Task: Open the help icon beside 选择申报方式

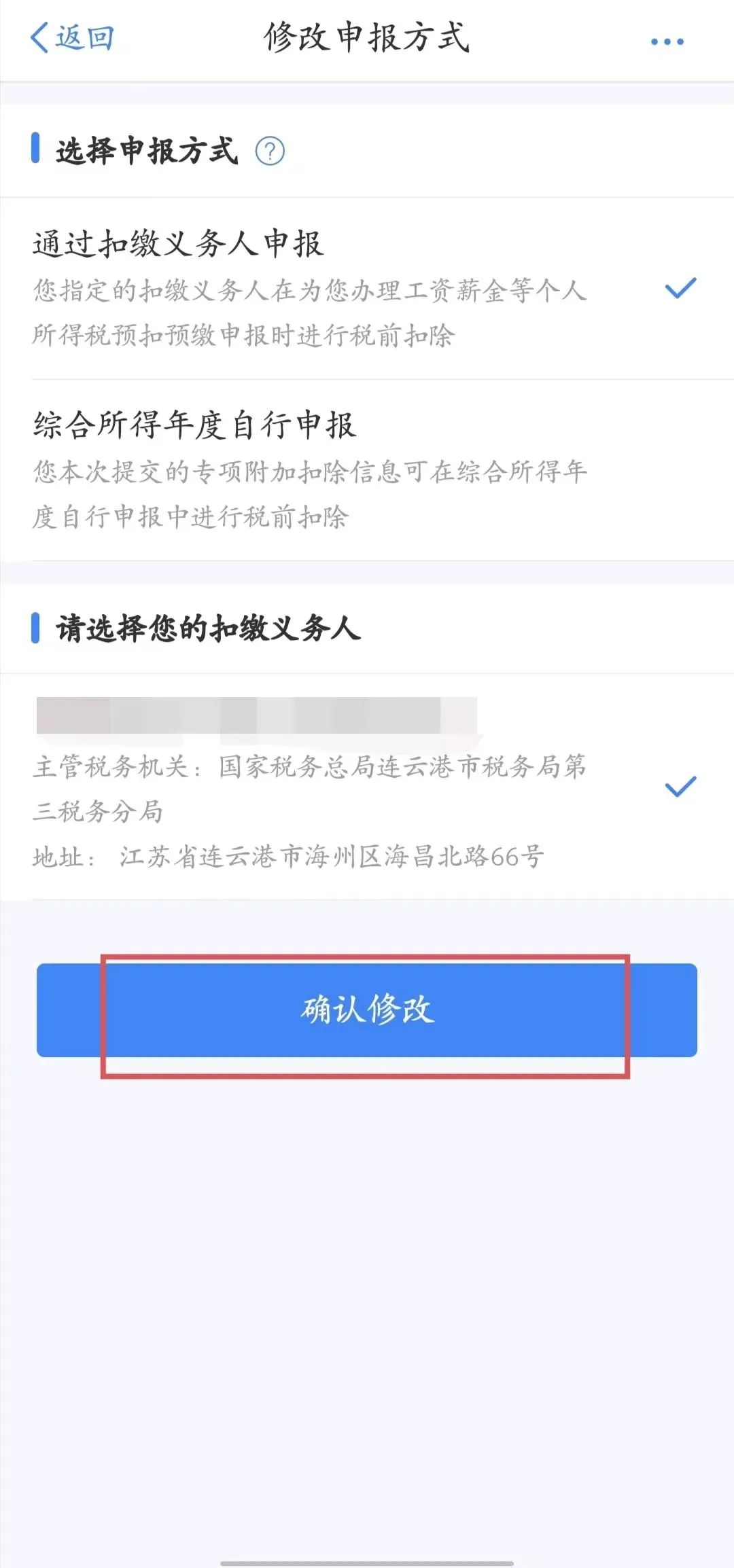Action: pyautogui.click(x=270, y=151)
